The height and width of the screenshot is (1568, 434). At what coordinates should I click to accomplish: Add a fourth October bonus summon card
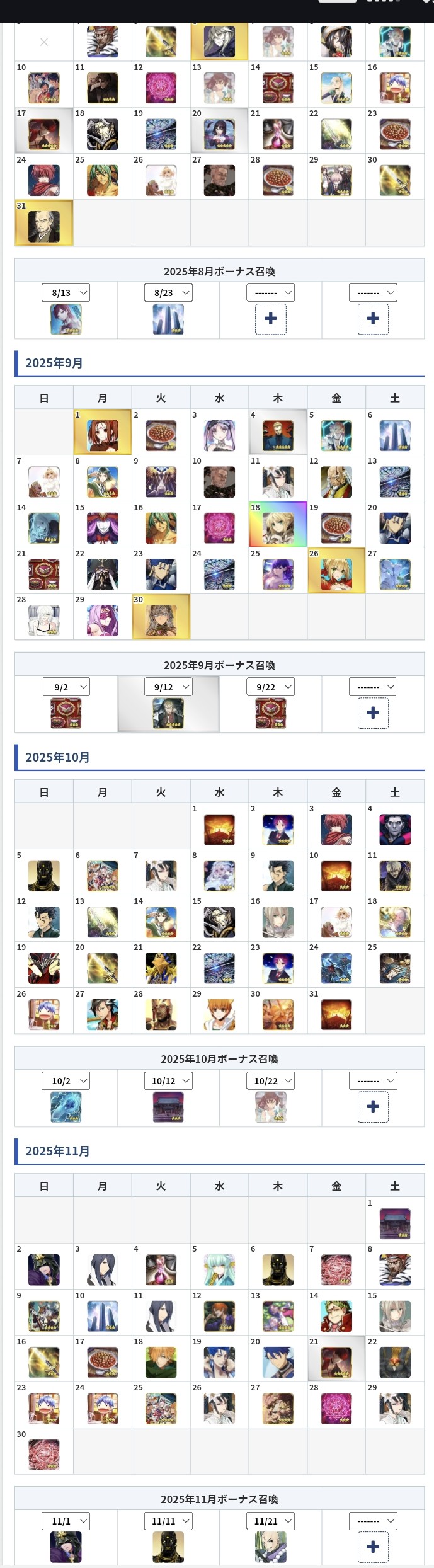click(373, 1106)
